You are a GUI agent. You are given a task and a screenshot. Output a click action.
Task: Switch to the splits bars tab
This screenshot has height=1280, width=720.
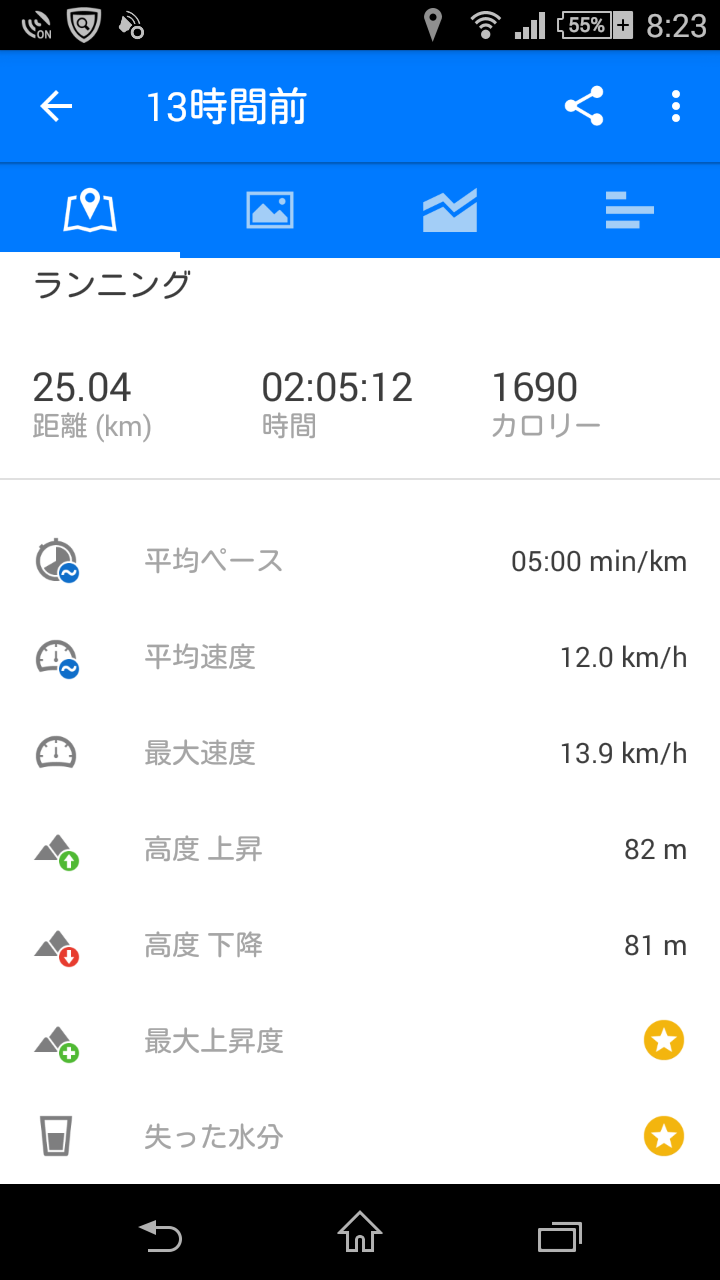tap(630, 211)
